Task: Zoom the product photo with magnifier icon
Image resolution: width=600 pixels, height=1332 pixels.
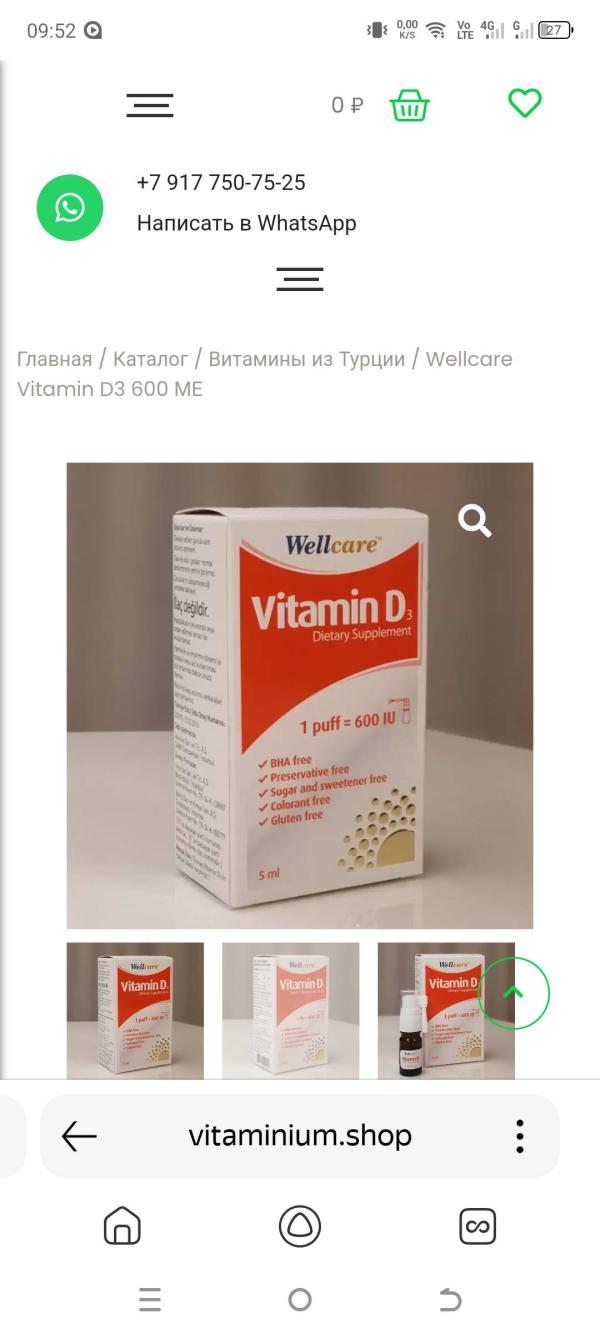Action: pos(474,520)
